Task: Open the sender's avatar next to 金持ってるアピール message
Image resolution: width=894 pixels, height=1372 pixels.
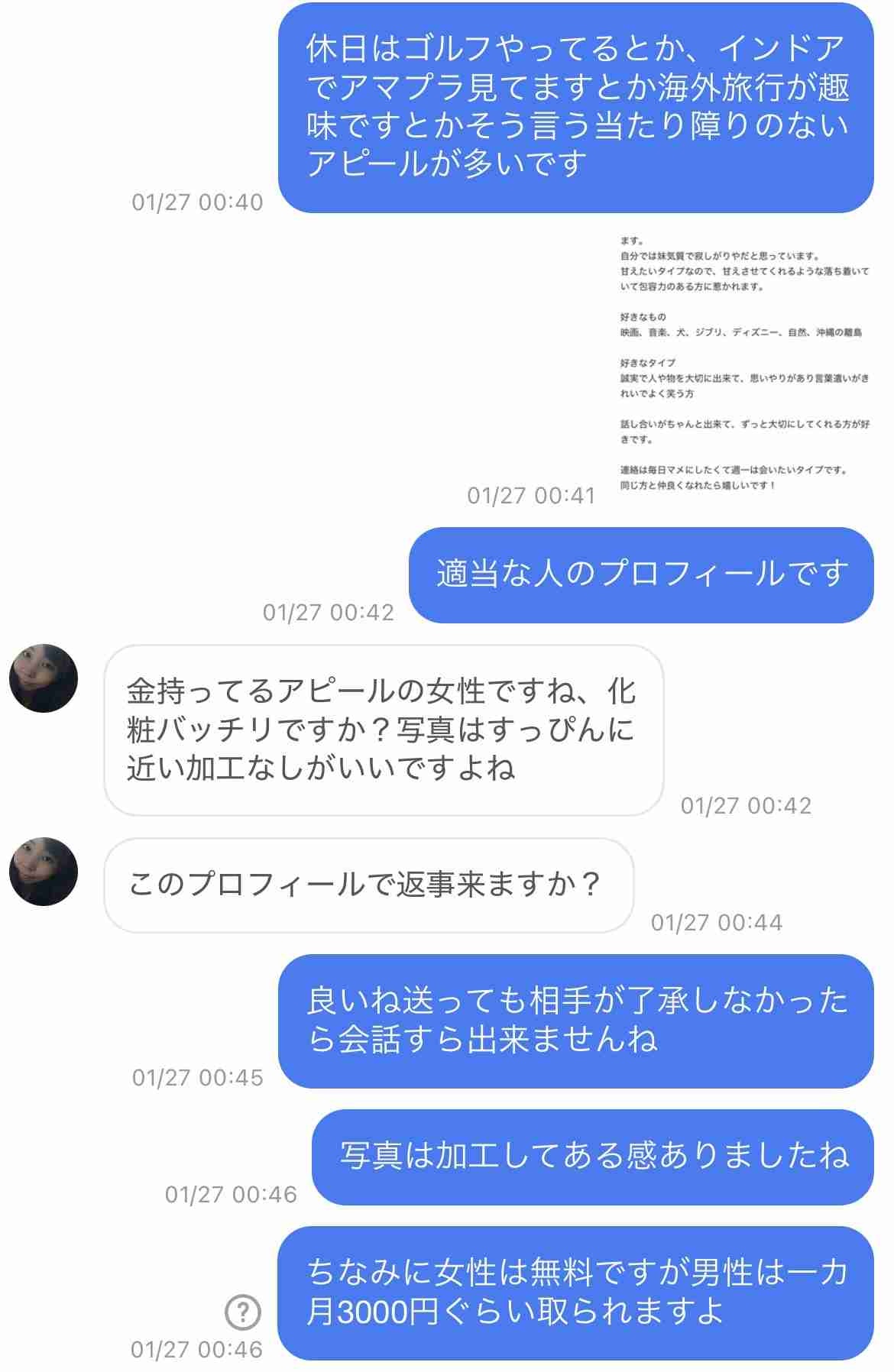Action: pos(44,678)
